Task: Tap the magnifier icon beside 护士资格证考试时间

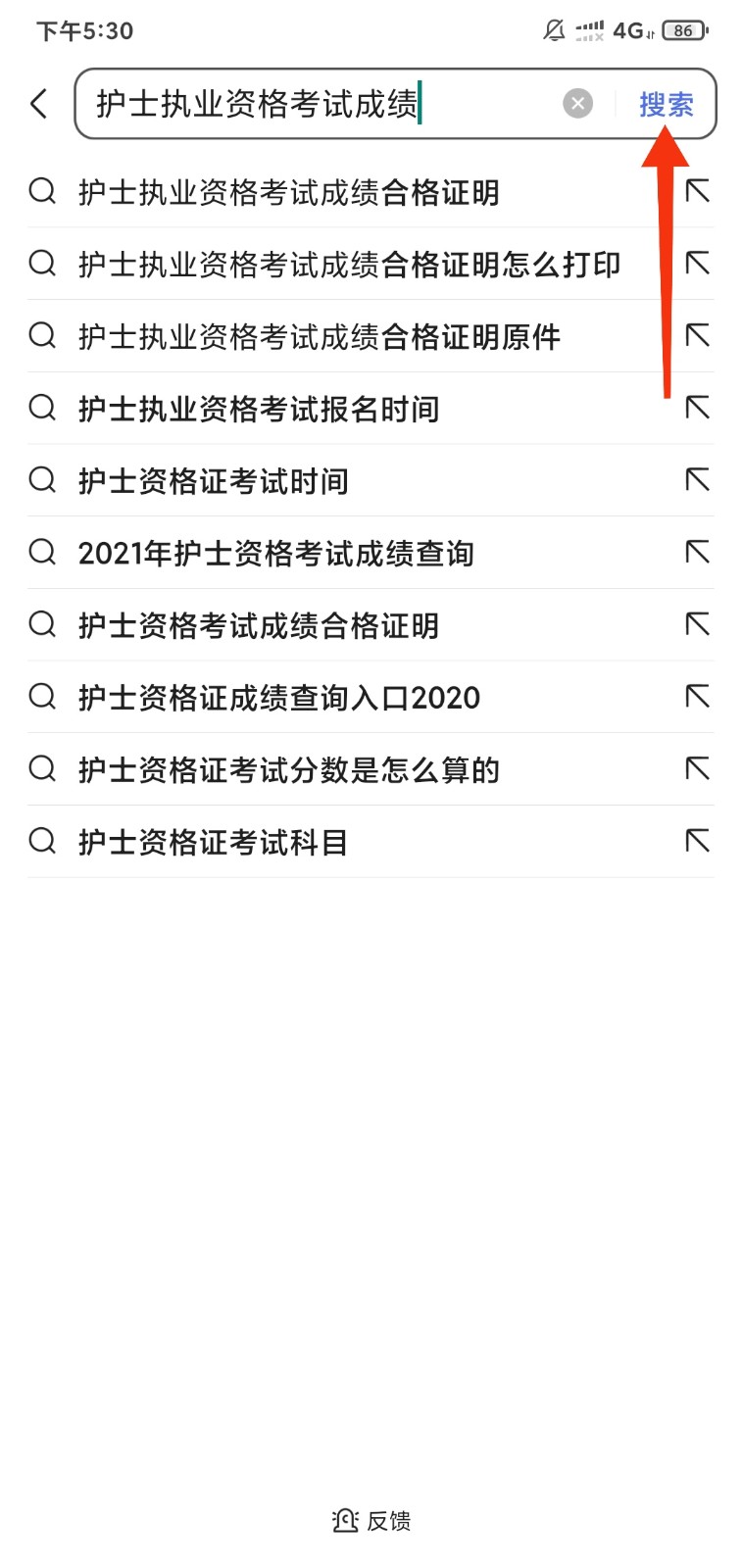Action: pos(41,480)
